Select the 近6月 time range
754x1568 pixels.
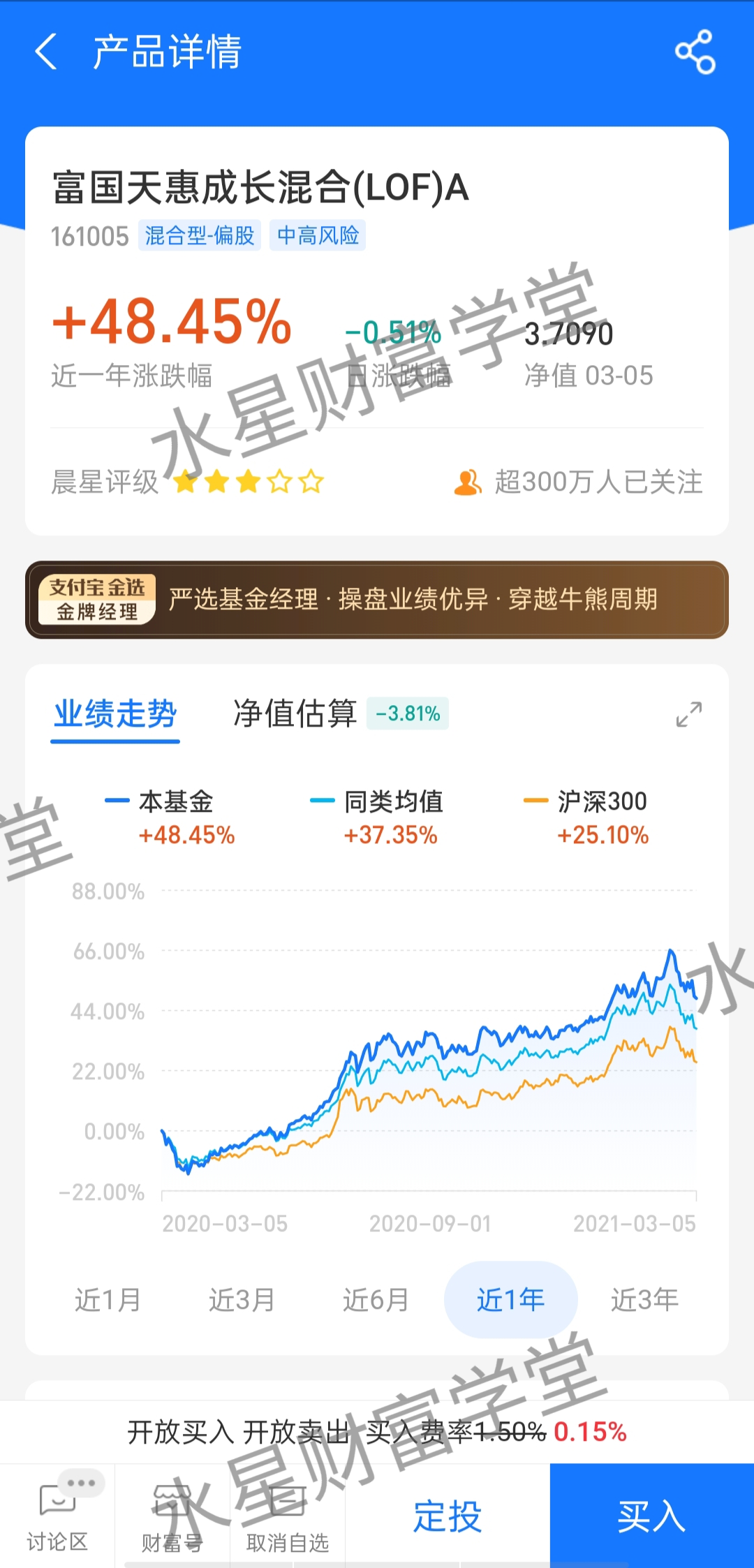(x=376, y=1300)
